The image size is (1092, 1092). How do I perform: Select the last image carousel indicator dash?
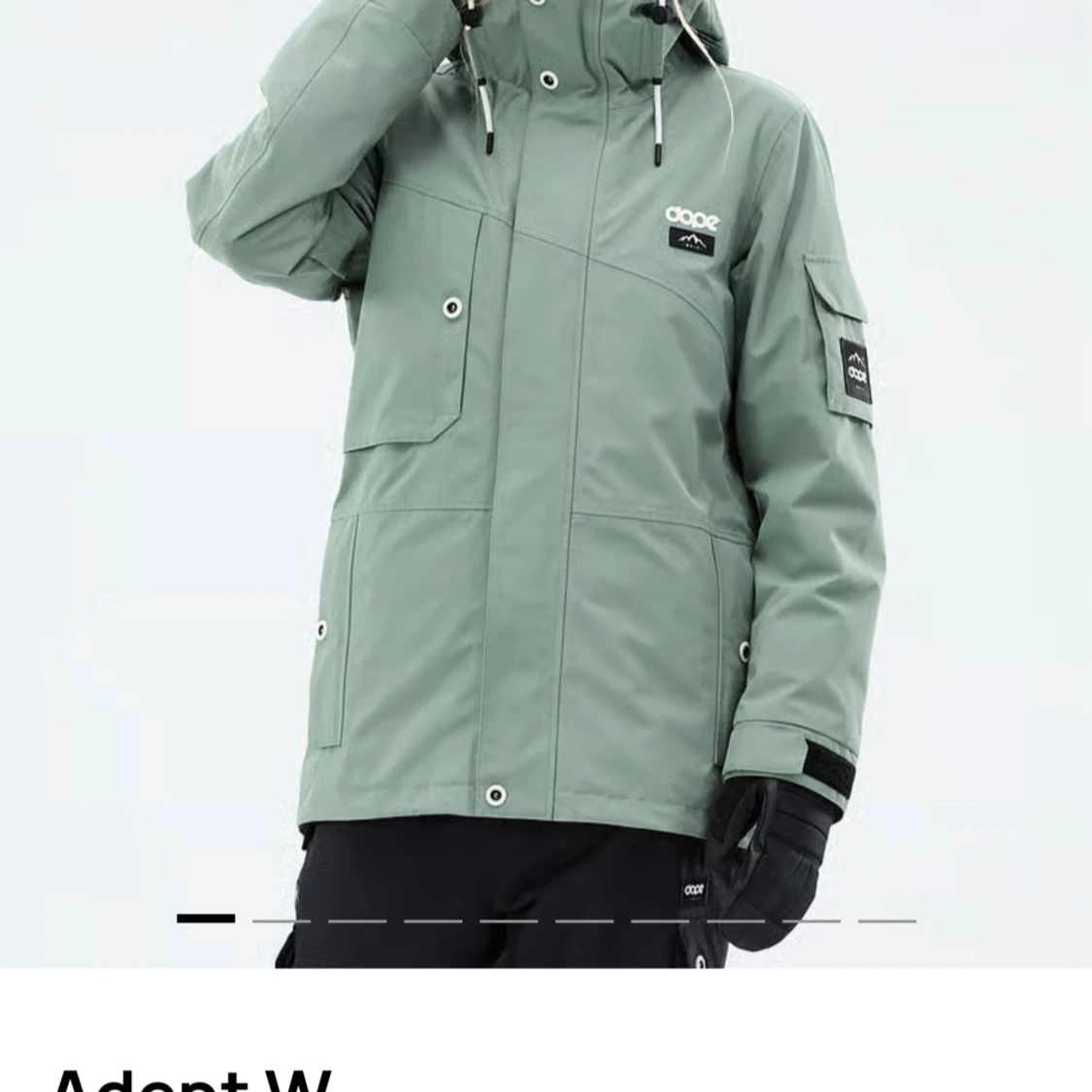(x=887, y=919)
